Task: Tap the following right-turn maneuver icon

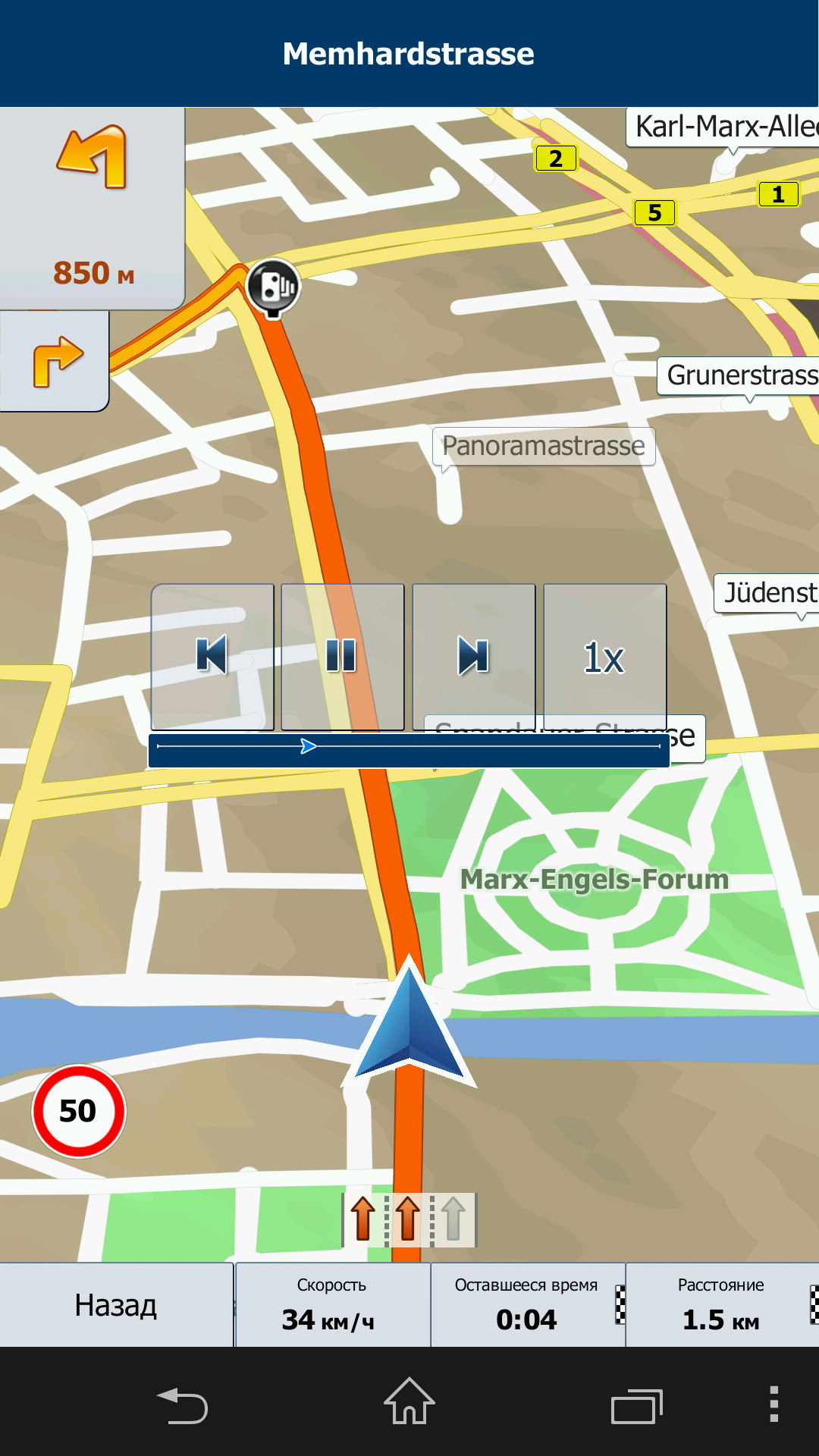Action: [55, 362]
